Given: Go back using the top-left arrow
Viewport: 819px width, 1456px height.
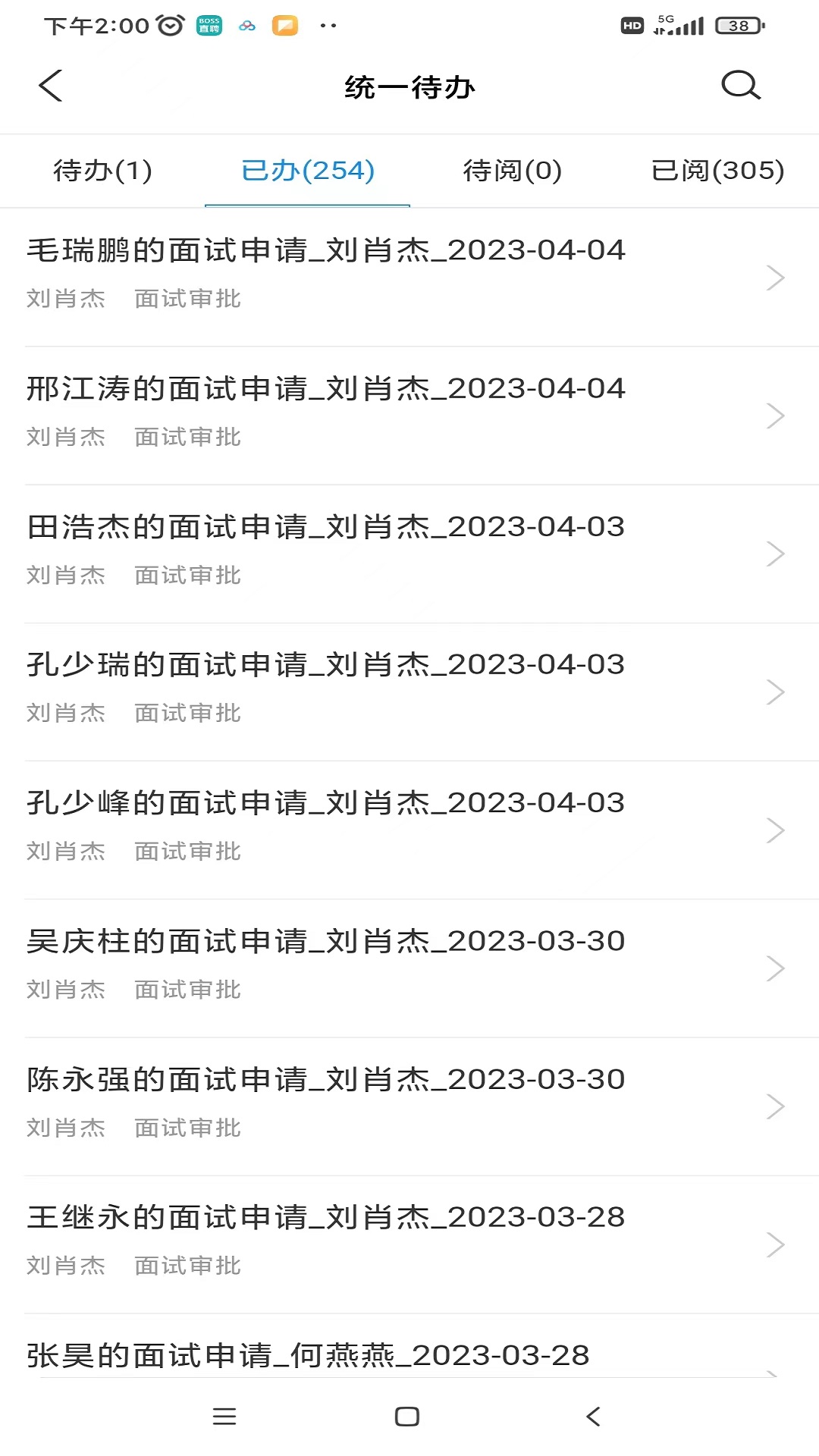Looking at the screenshot, I should tap(50, 86).
